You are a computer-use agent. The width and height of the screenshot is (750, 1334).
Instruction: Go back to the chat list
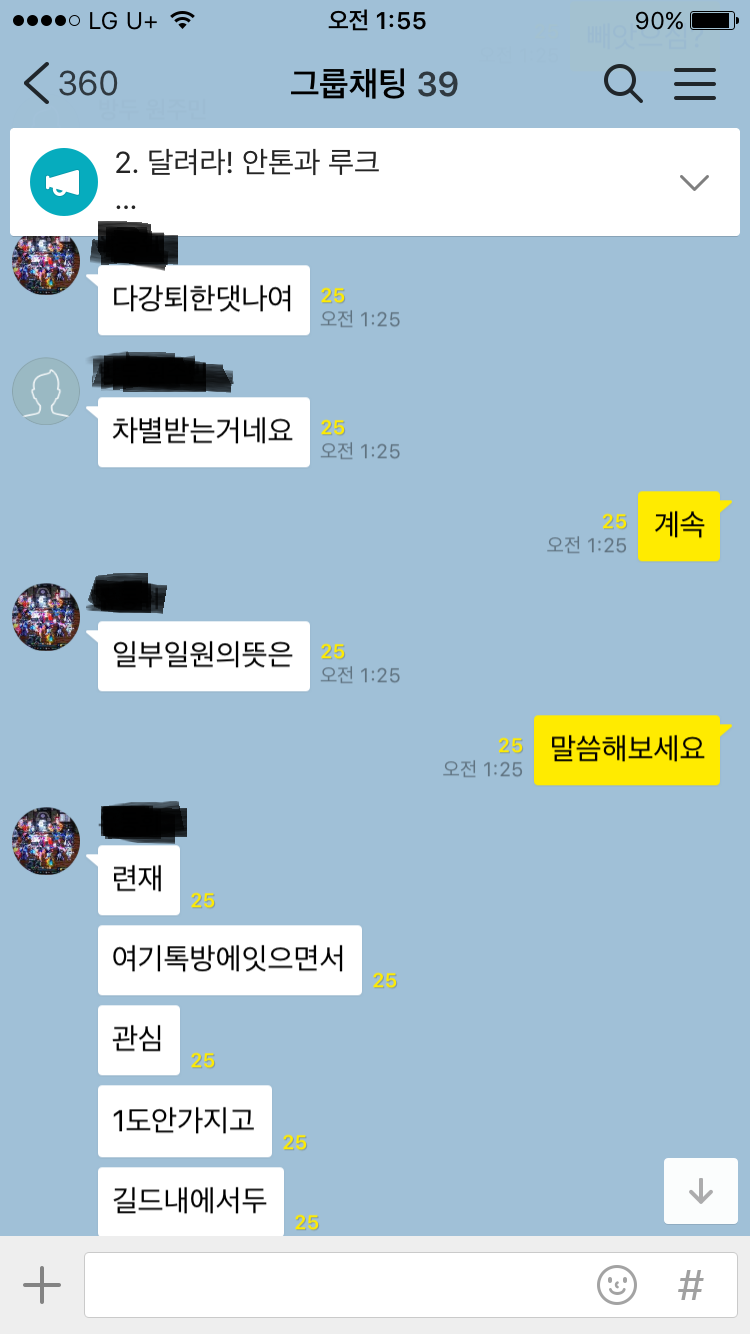point(68,84)
